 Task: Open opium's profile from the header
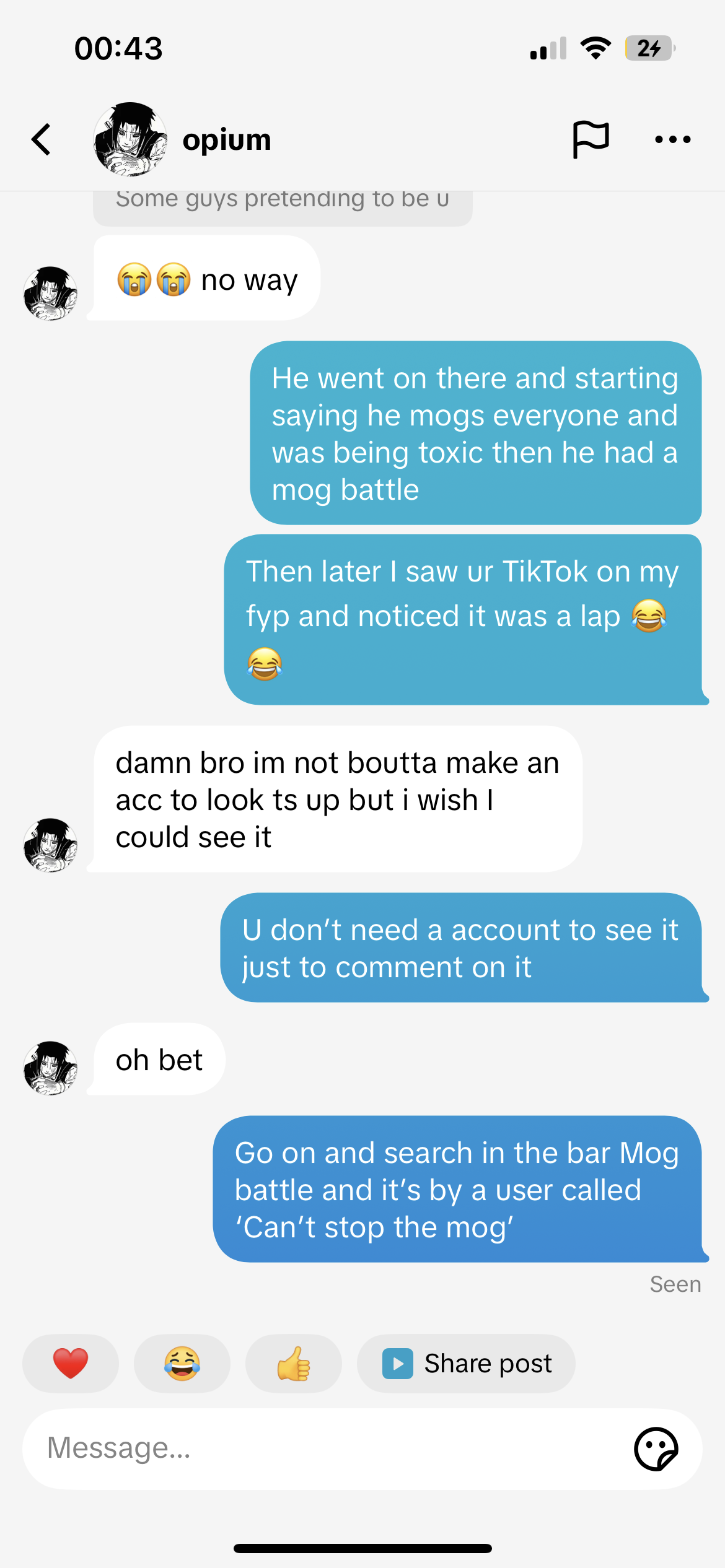coord(182,139)
